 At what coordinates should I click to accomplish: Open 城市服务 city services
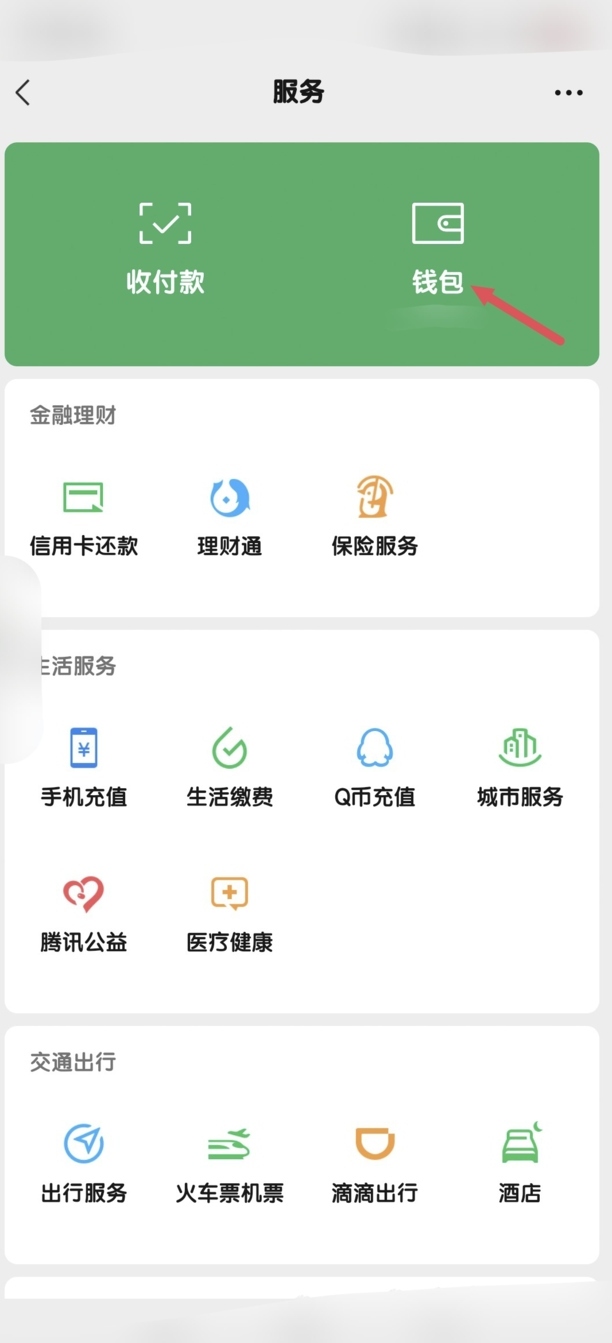(520, 767)
